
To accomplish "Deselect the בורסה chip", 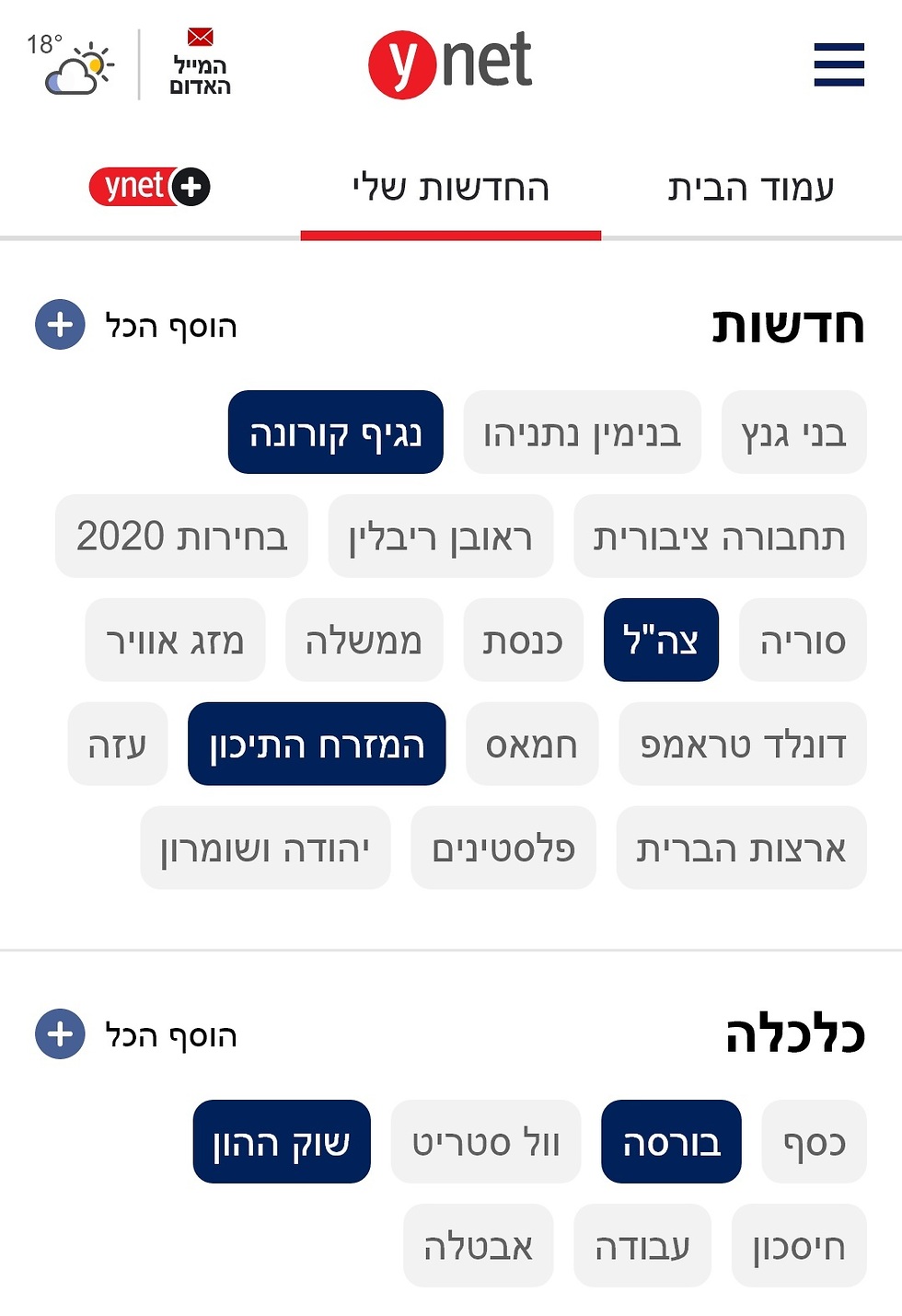I will [x=671, y=1142].
